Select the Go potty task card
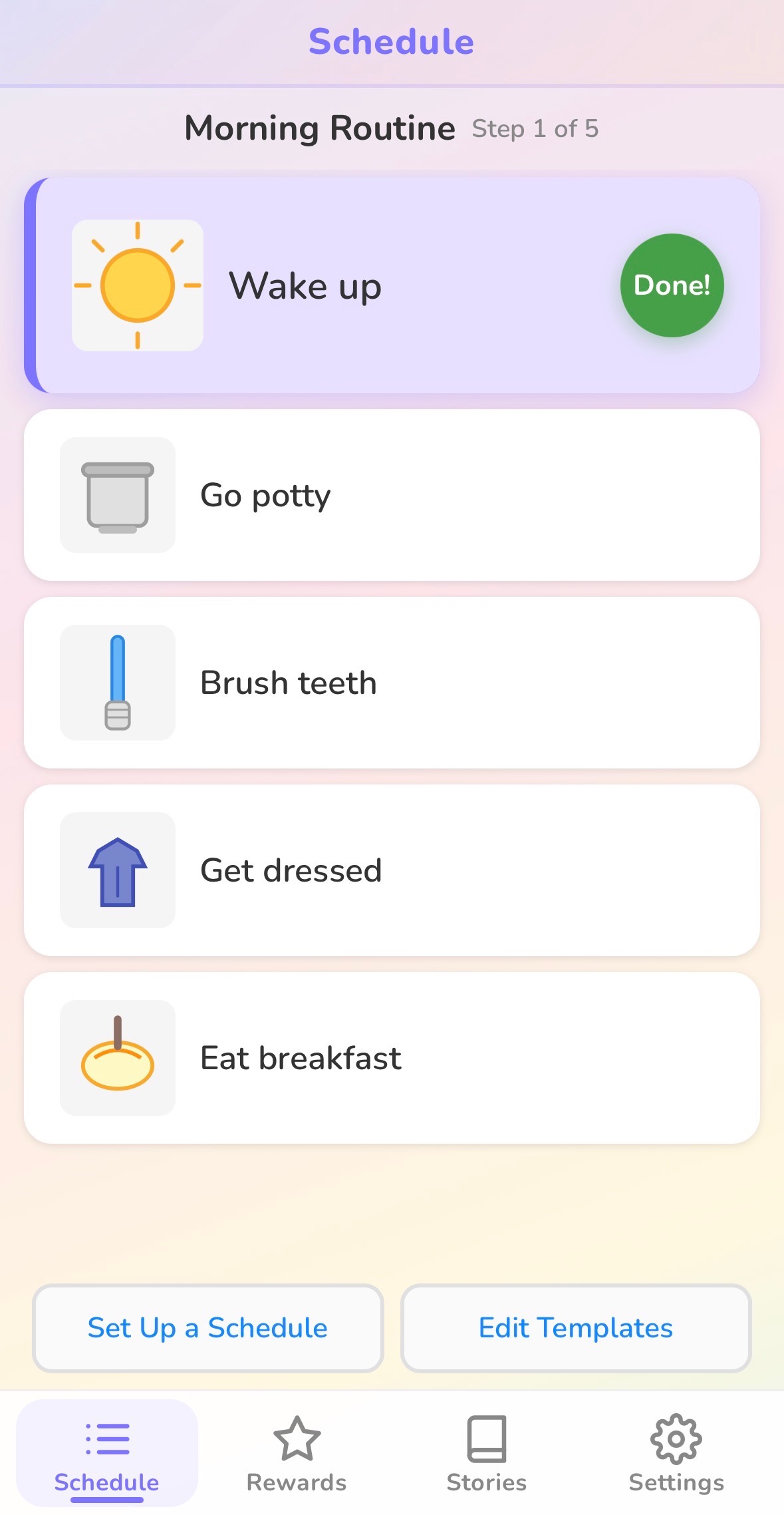This screenshot has height=1515, width=784. [x=392, y=494]
